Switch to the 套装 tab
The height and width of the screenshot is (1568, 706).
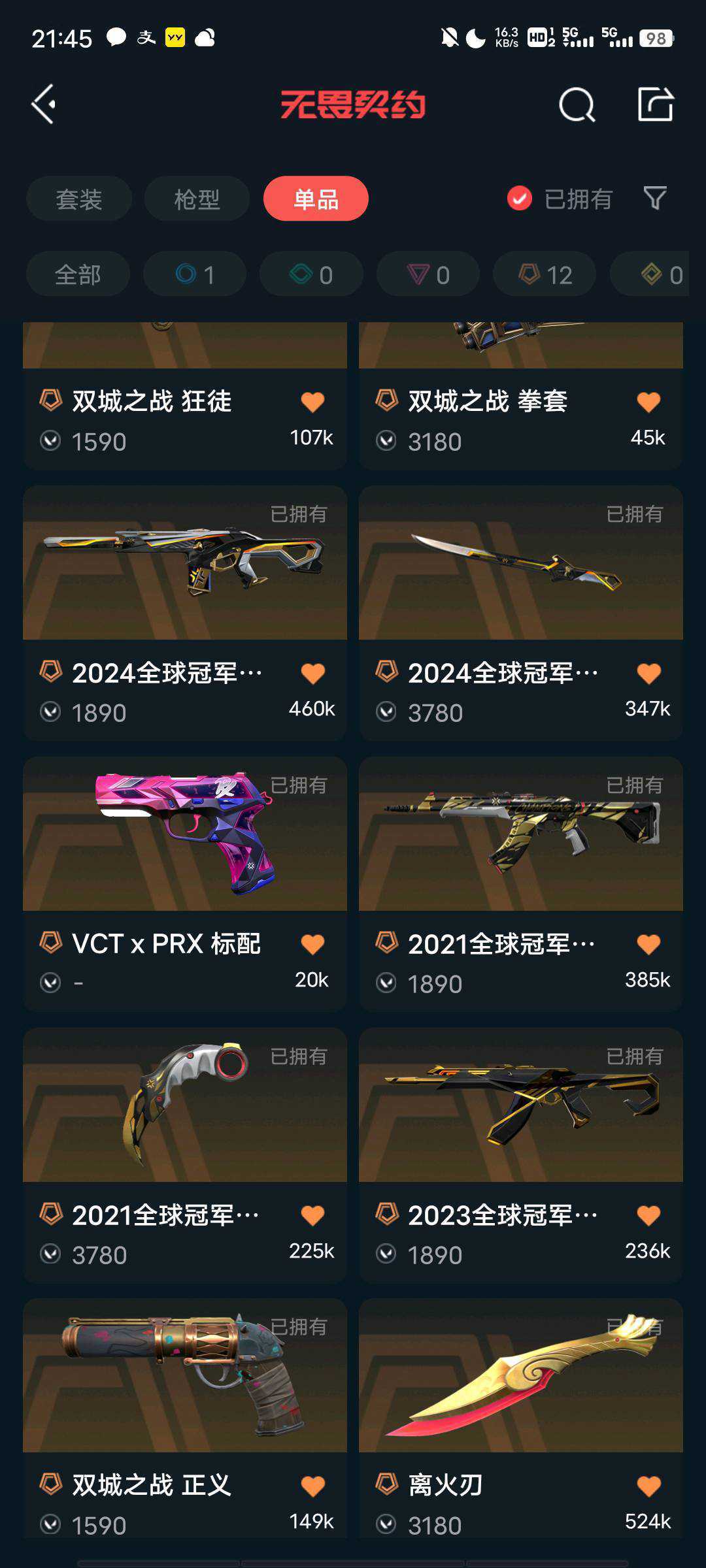(x=79, y=199)
